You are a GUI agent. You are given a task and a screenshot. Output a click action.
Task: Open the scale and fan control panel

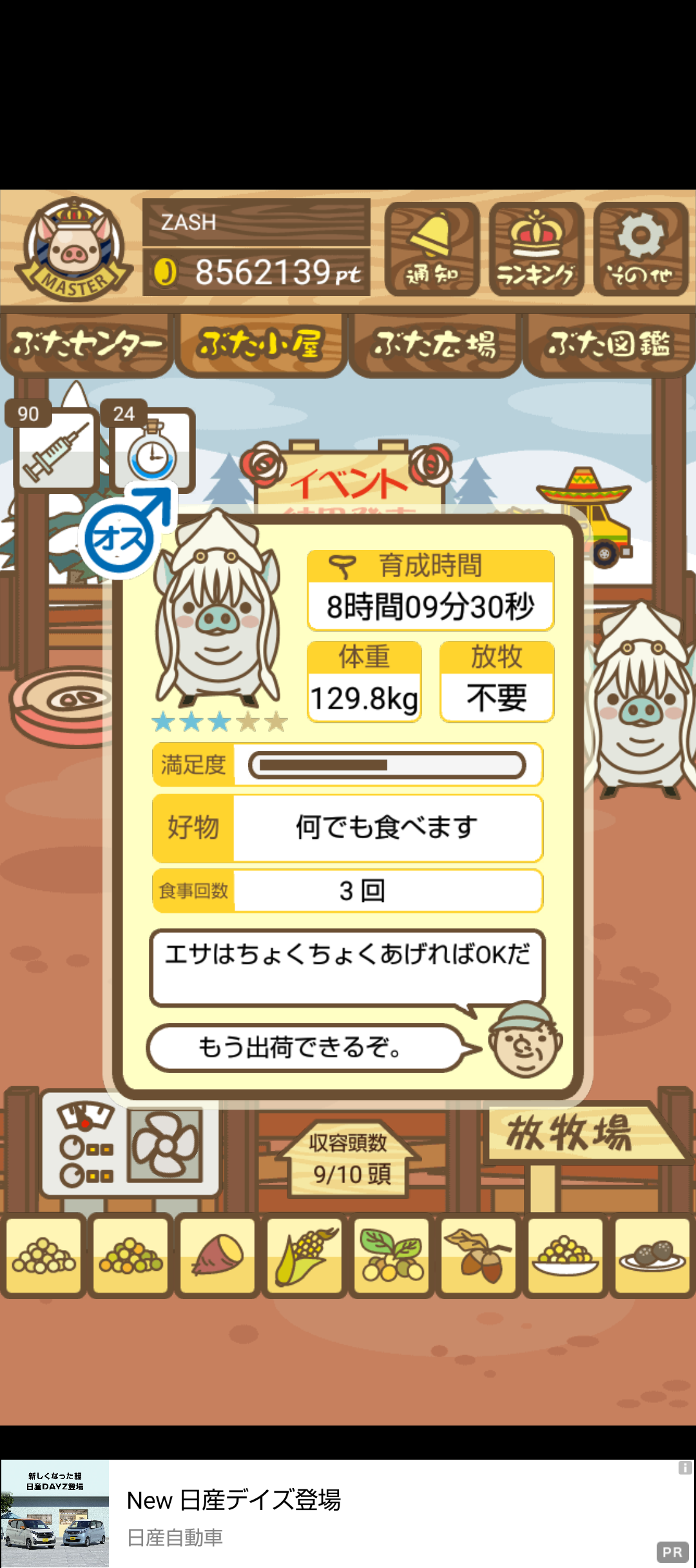click(x=130, y=1144)
